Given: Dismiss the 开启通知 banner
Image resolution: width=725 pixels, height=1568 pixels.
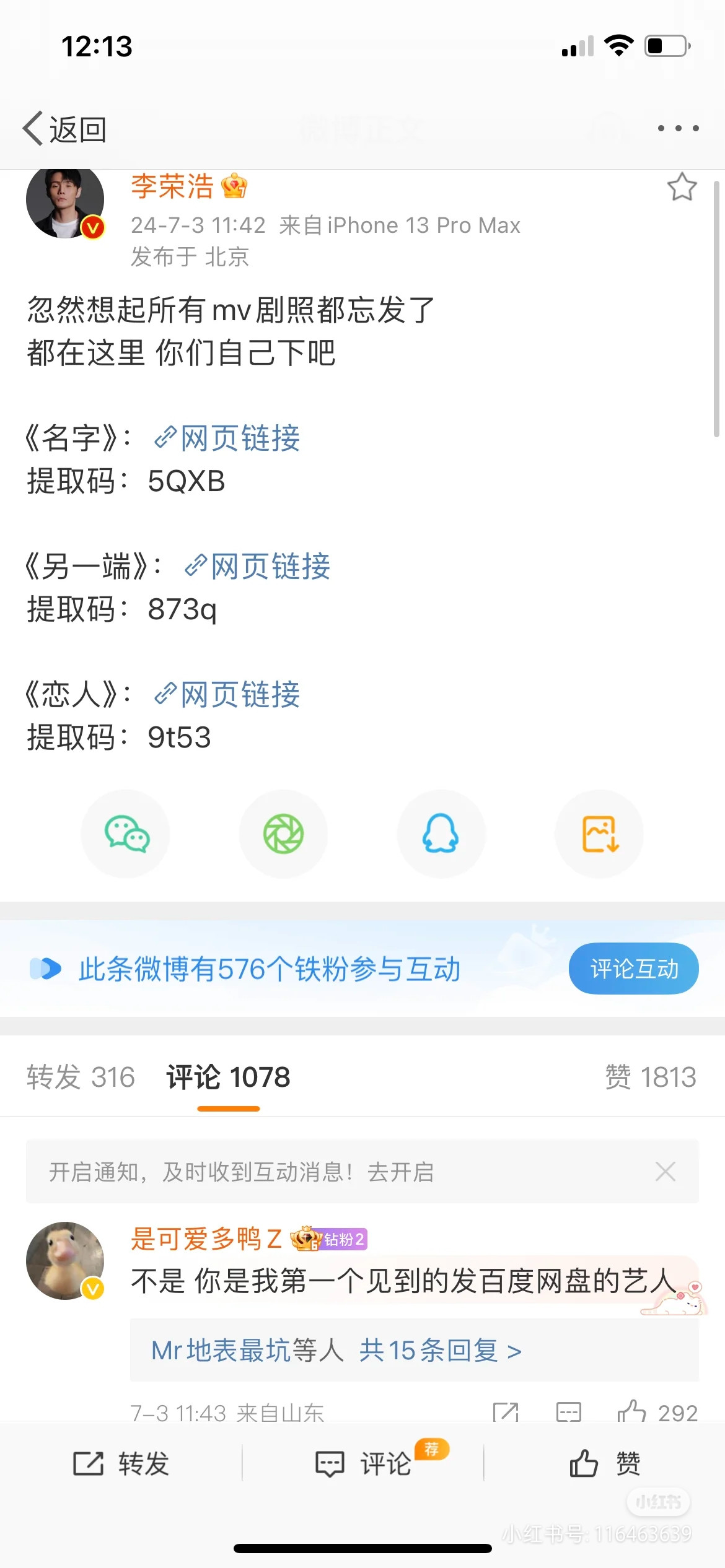Looking at the screenshot, I should (x=665, y=1172).
